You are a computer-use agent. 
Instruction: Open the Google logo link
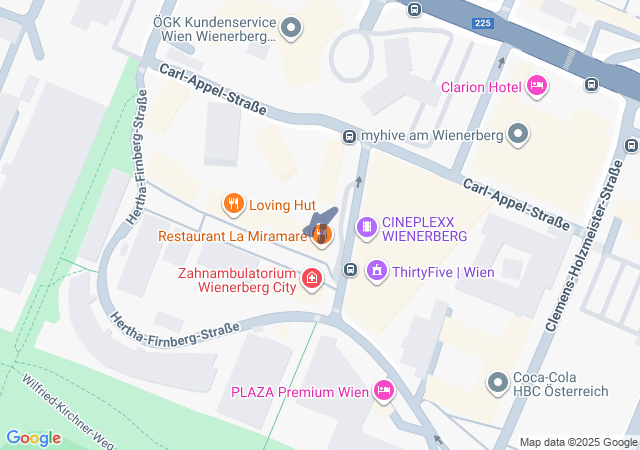[x=33, y=438]
